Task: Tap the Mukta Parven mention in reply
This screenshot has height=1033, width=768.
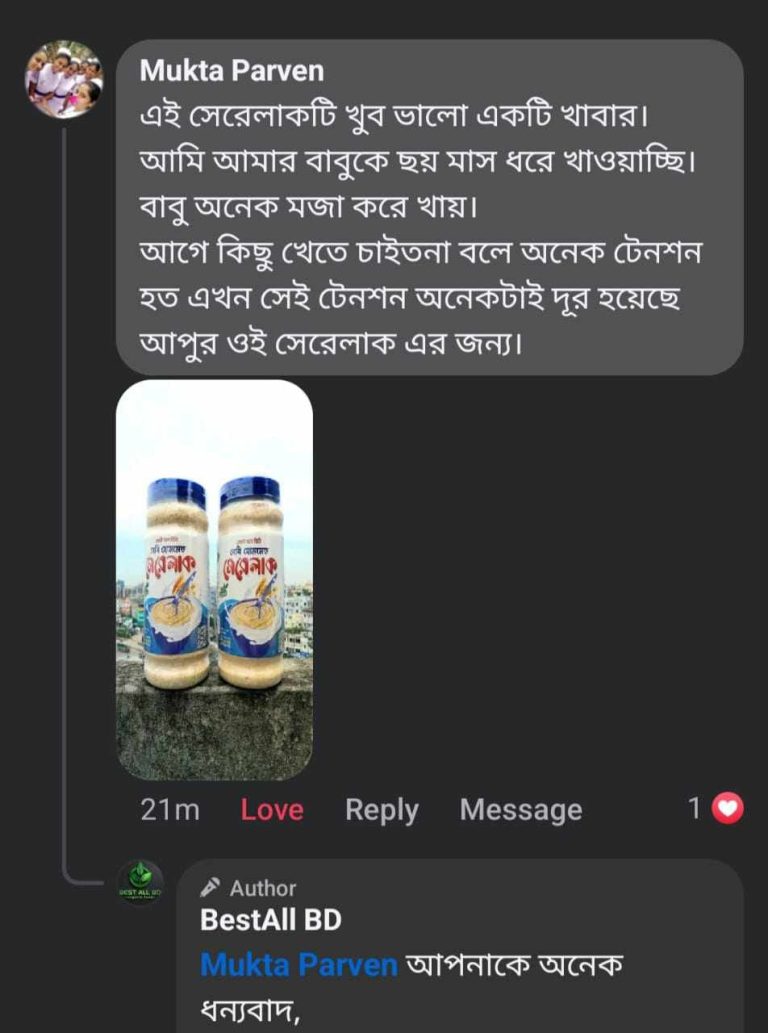Action: (x=299, y=965)
